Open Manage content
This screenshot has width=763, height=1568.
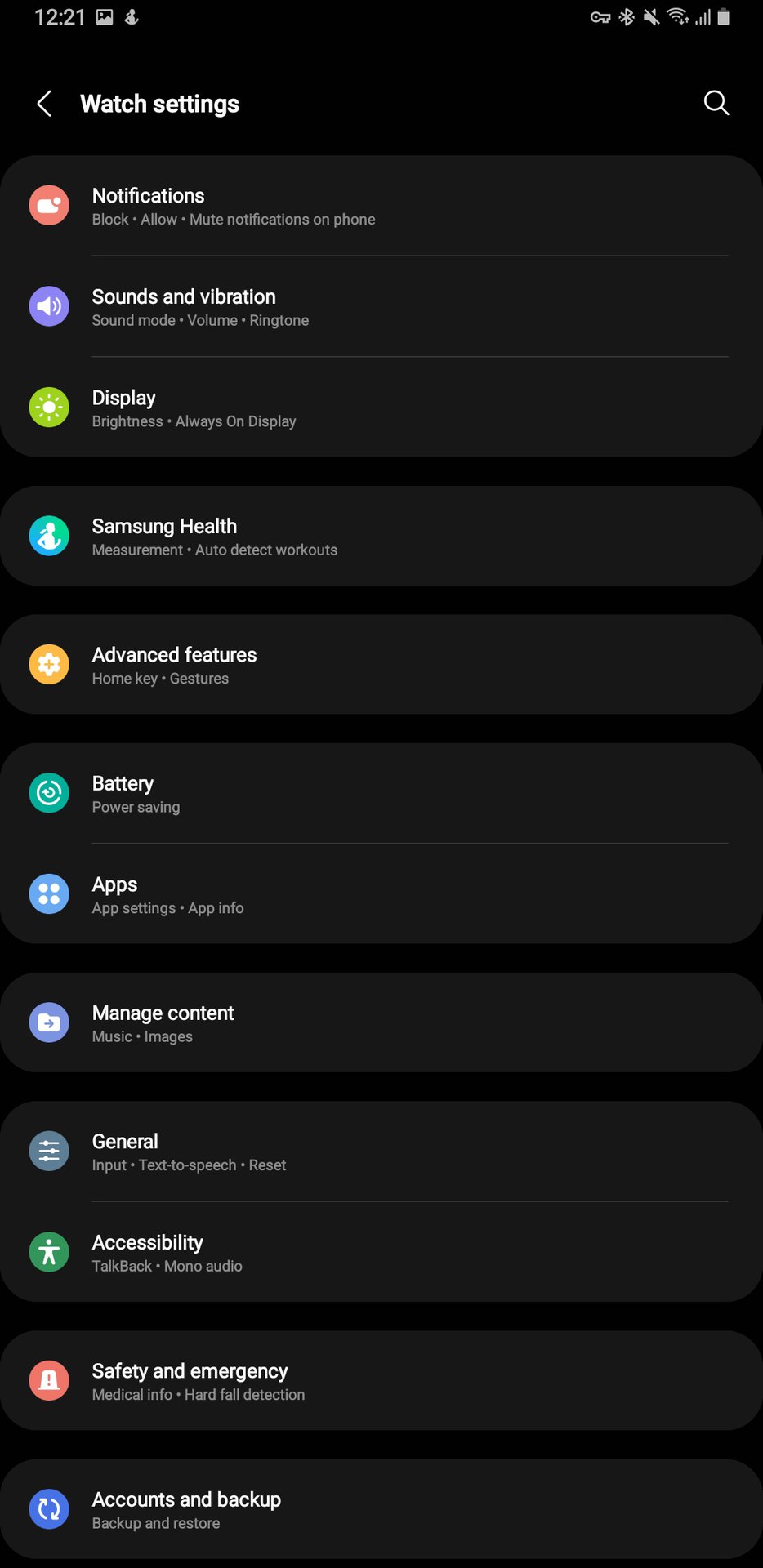[x=381, y=1022]
